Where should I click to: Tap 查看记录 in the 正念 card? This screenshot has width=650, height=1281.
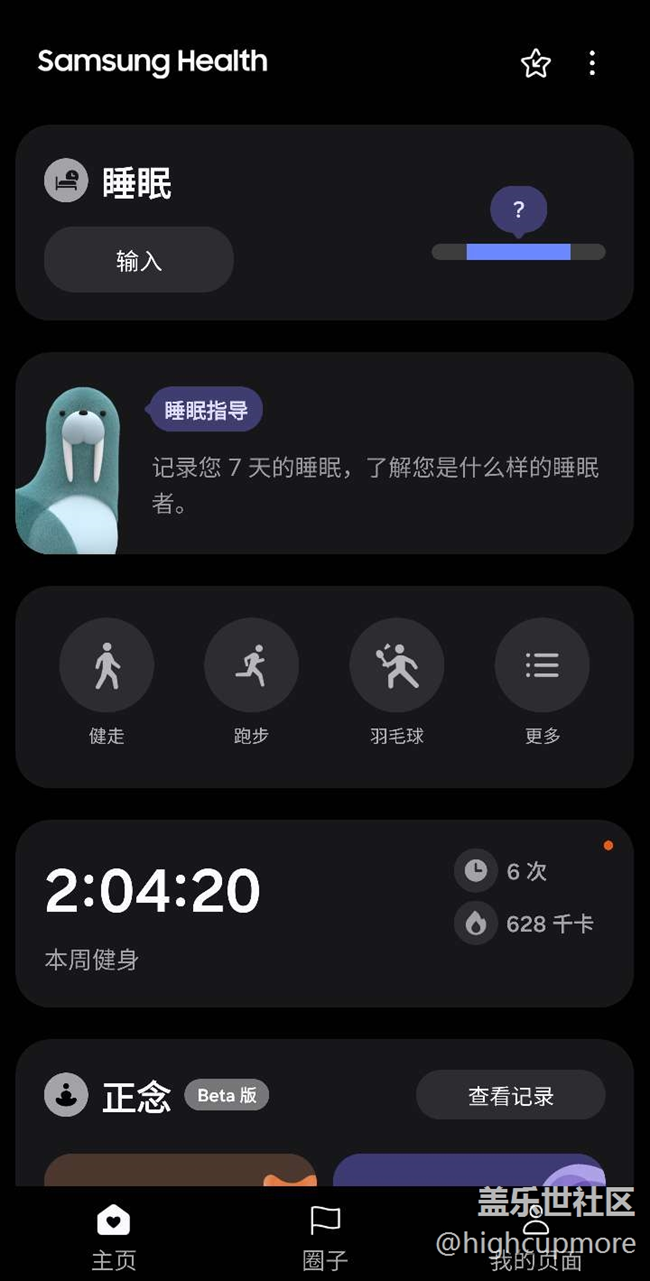pyautogui.click(x=510, y=1096)
